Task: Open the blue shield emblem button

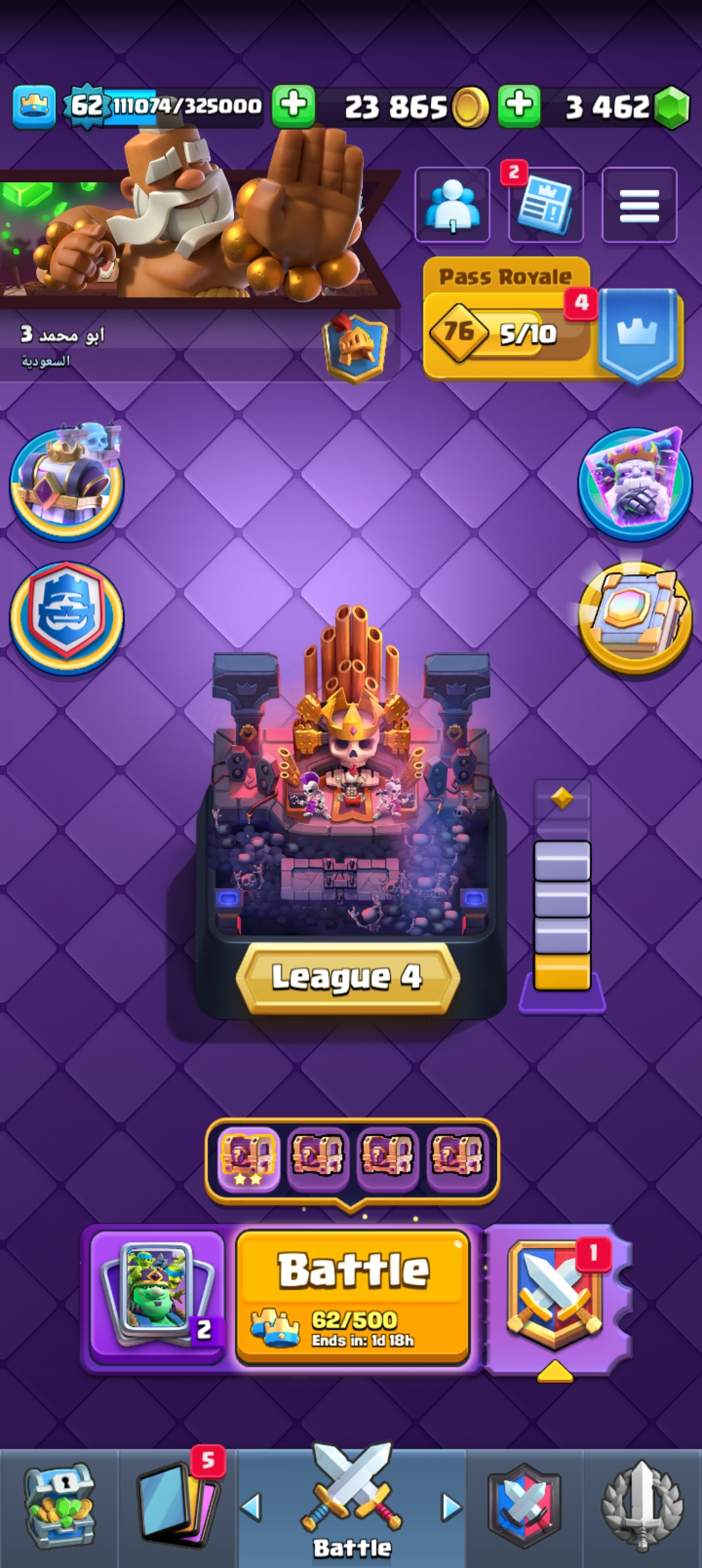Action: (x=66, y=617)
